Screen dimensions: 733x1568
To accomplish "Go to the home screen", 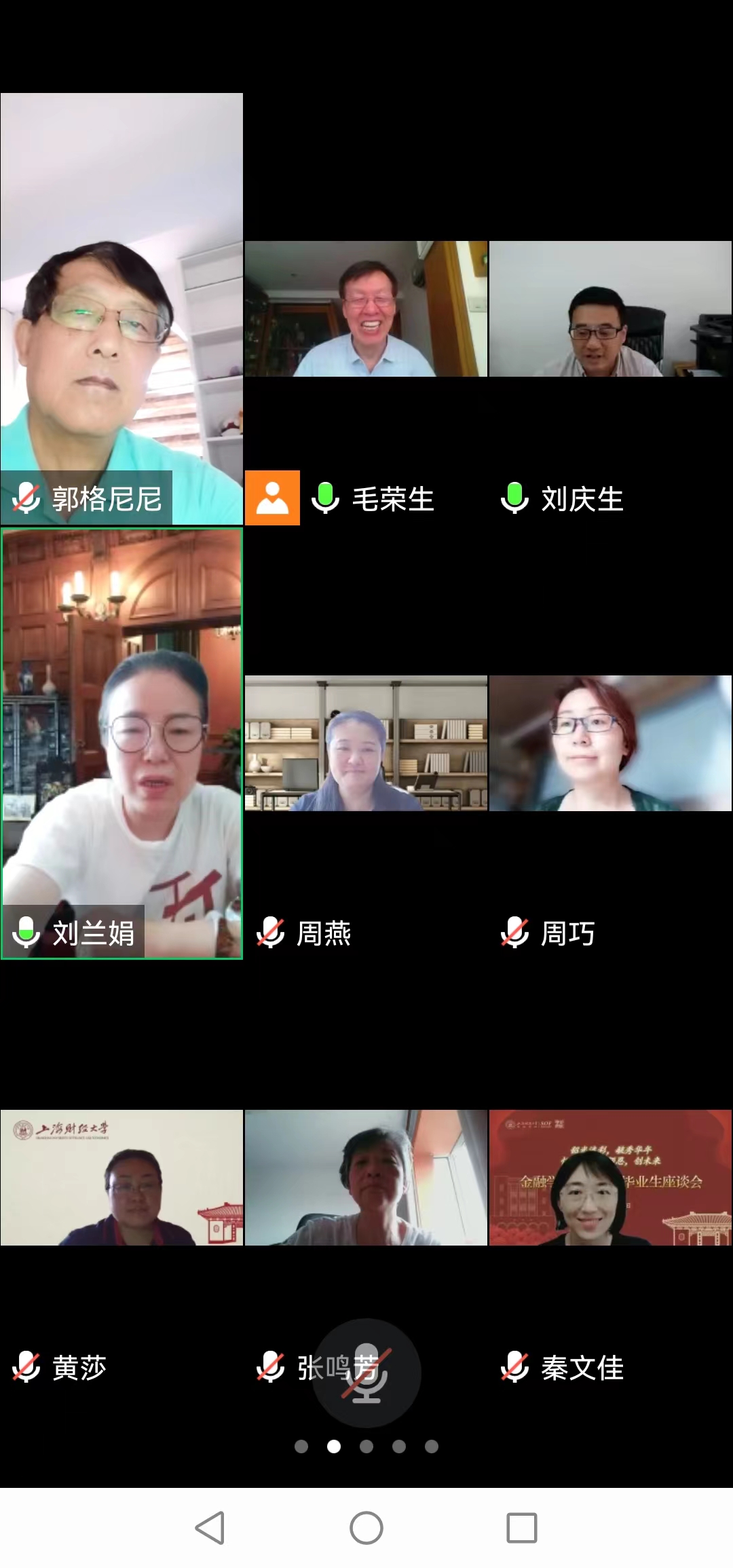I will tap(366, 1528).
